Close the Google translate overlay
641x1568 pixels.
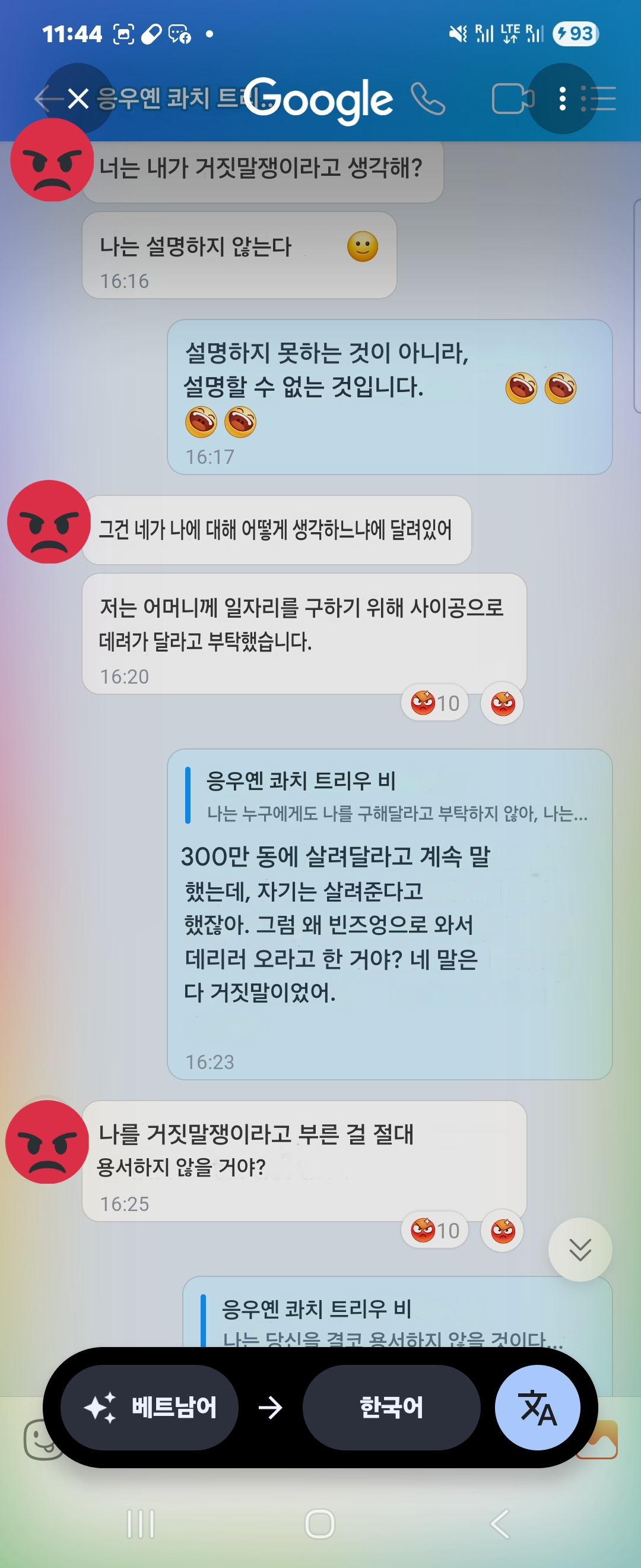[x=78, y=99]
